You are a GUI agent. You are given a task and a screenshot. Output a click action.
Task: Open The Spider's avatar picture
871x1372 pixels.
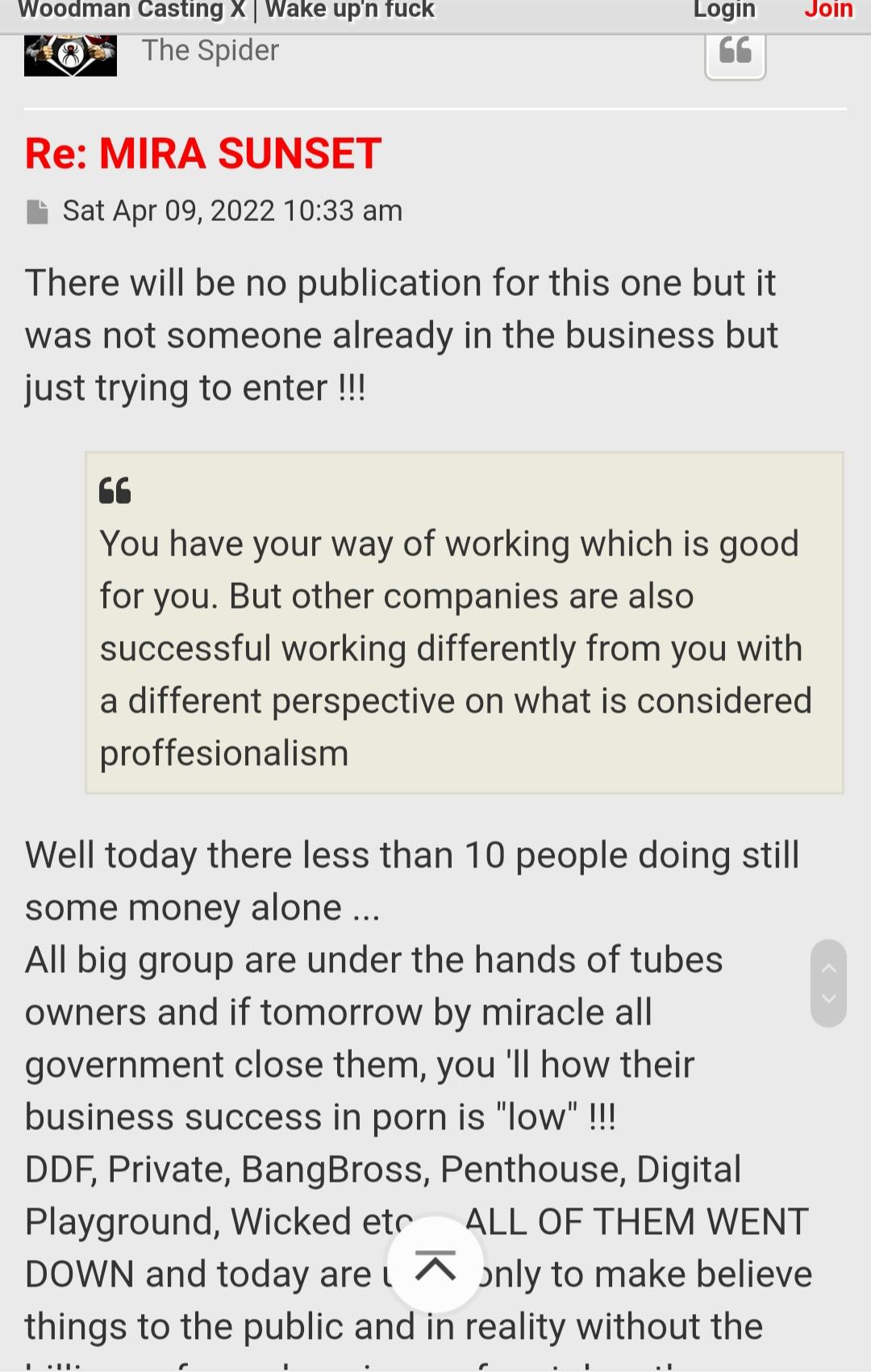click(x=70, y=55)
